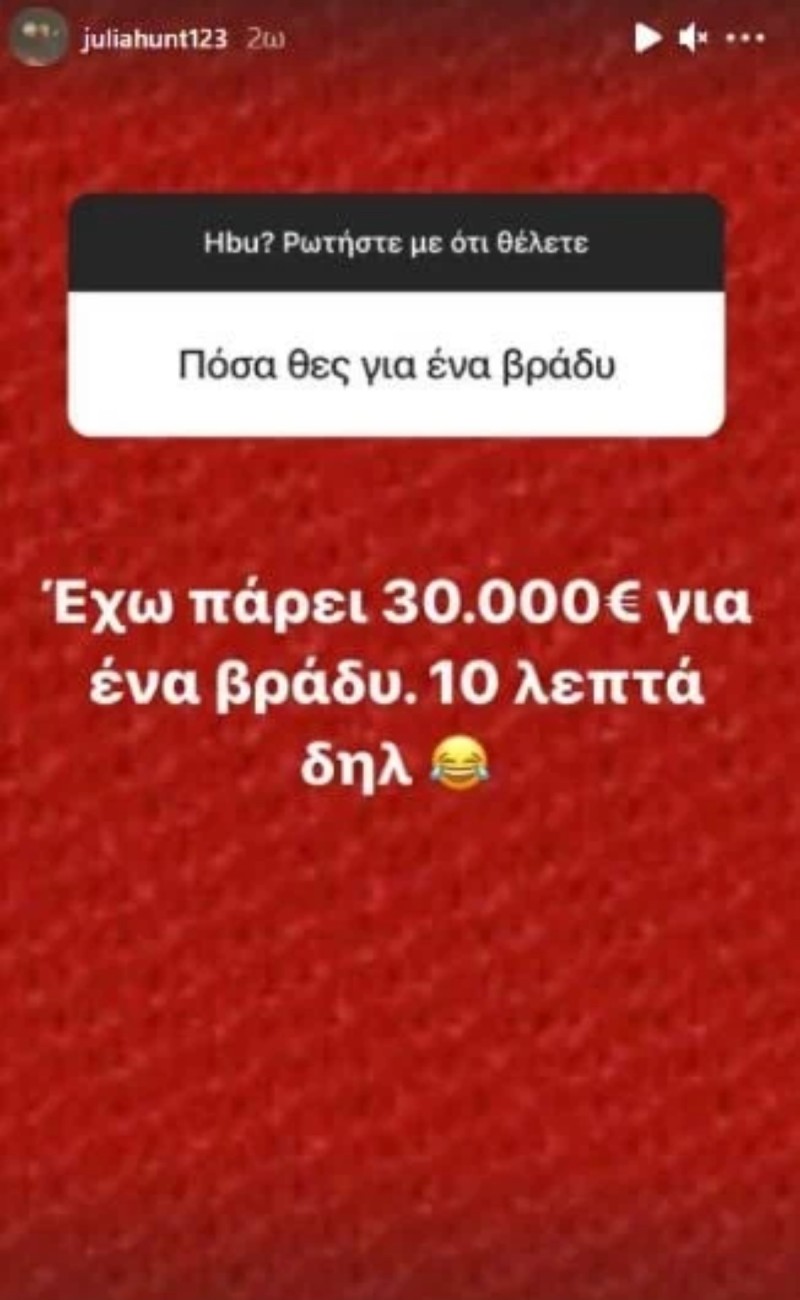This screenshot has width=800, height=1300.
Task: Open juliahunt123's profile picture
Action: pyautogui.click(x=38, y=37)
